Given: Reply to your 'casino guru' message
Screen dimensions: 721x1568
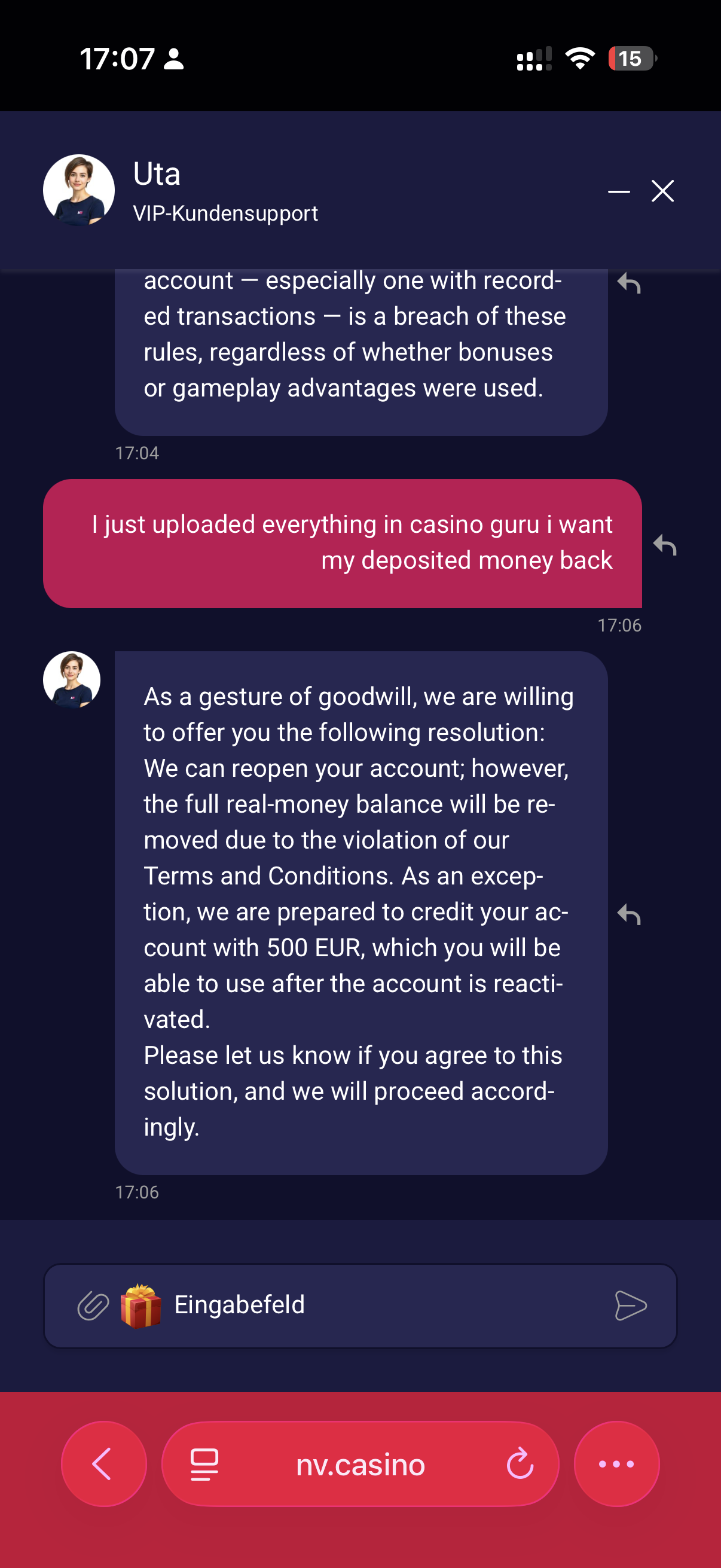Looking at the screenshot, I should [x=664, y=545].
